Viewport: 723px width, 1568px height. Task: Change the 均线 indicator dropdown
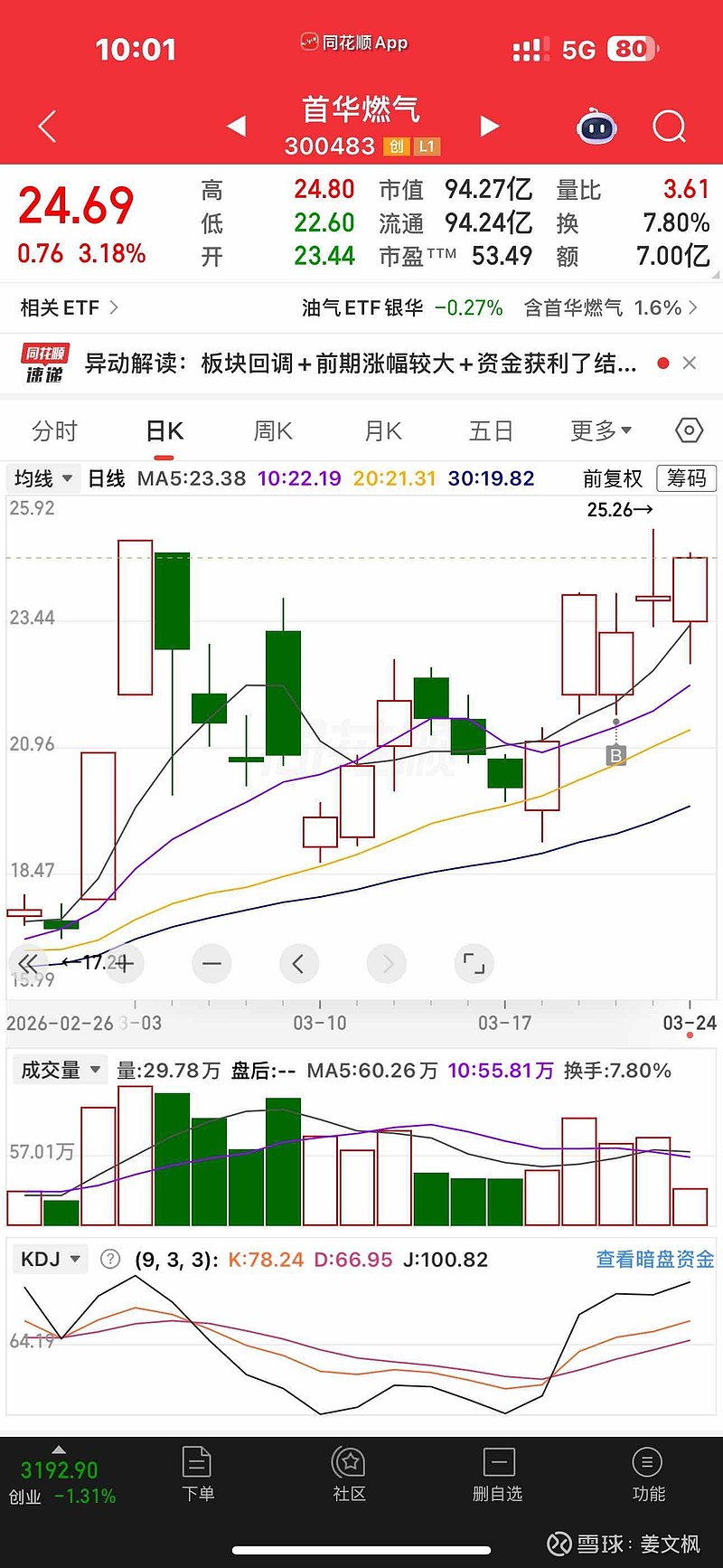(x=42, y=478)
